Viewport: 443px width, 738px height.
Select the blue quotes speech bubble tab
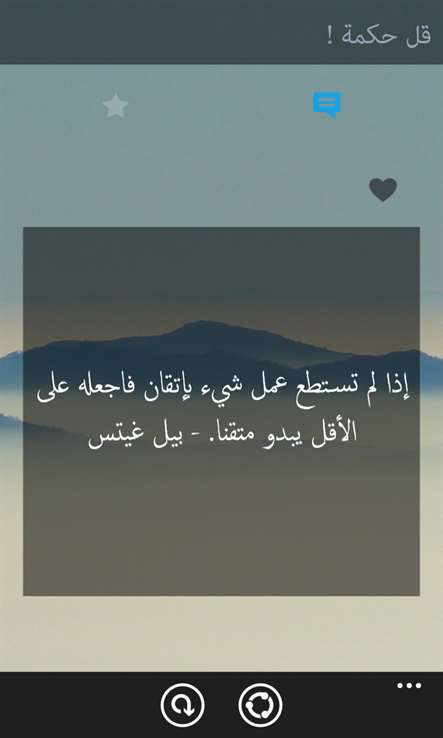(x=327, y=105)
